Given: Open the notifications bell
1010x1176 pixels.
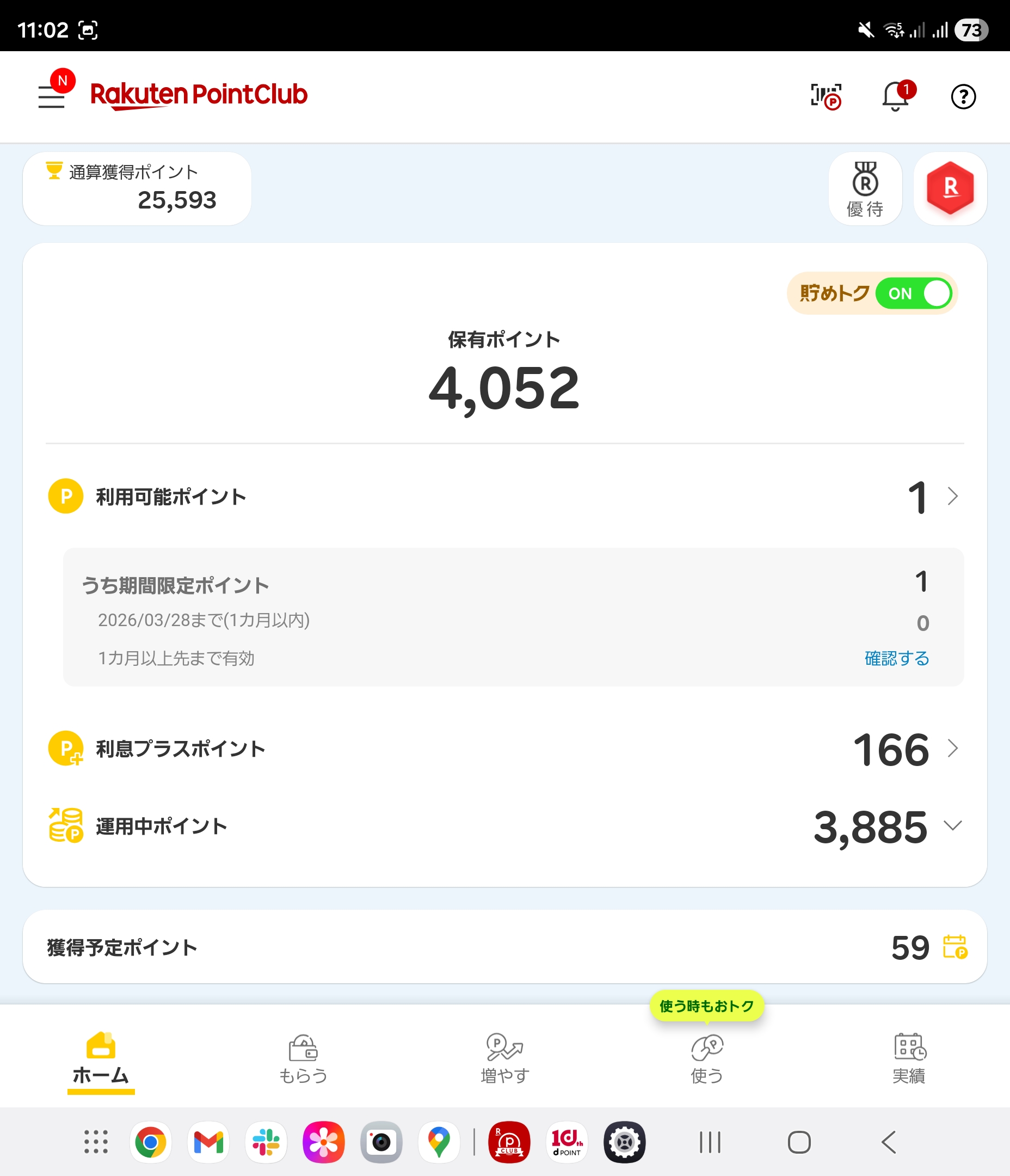Looking at the screenshot, I should [895, 96].
